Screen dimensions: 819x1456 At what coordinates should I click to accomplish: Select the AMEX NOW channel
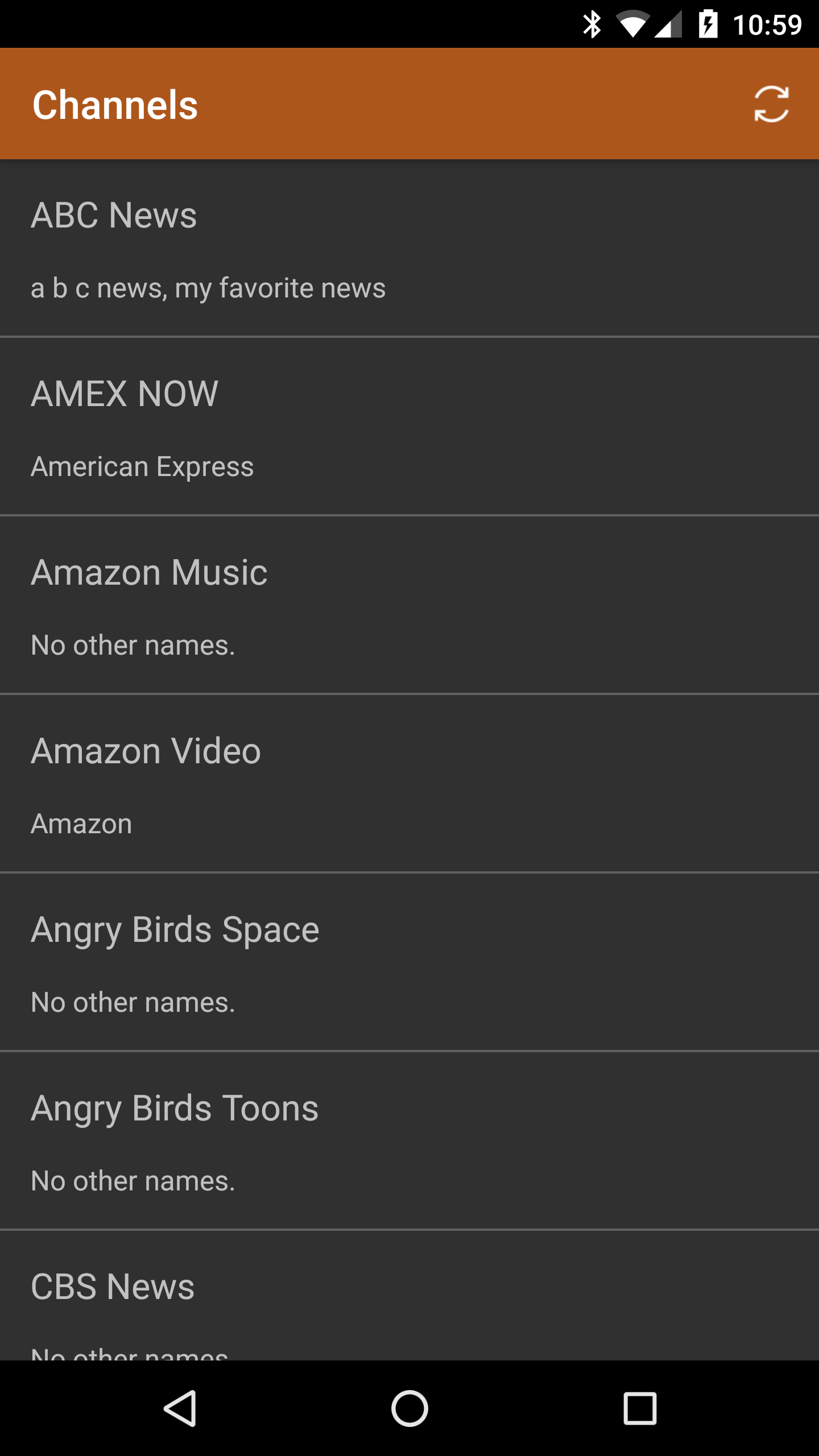click(x=409, y=427)
